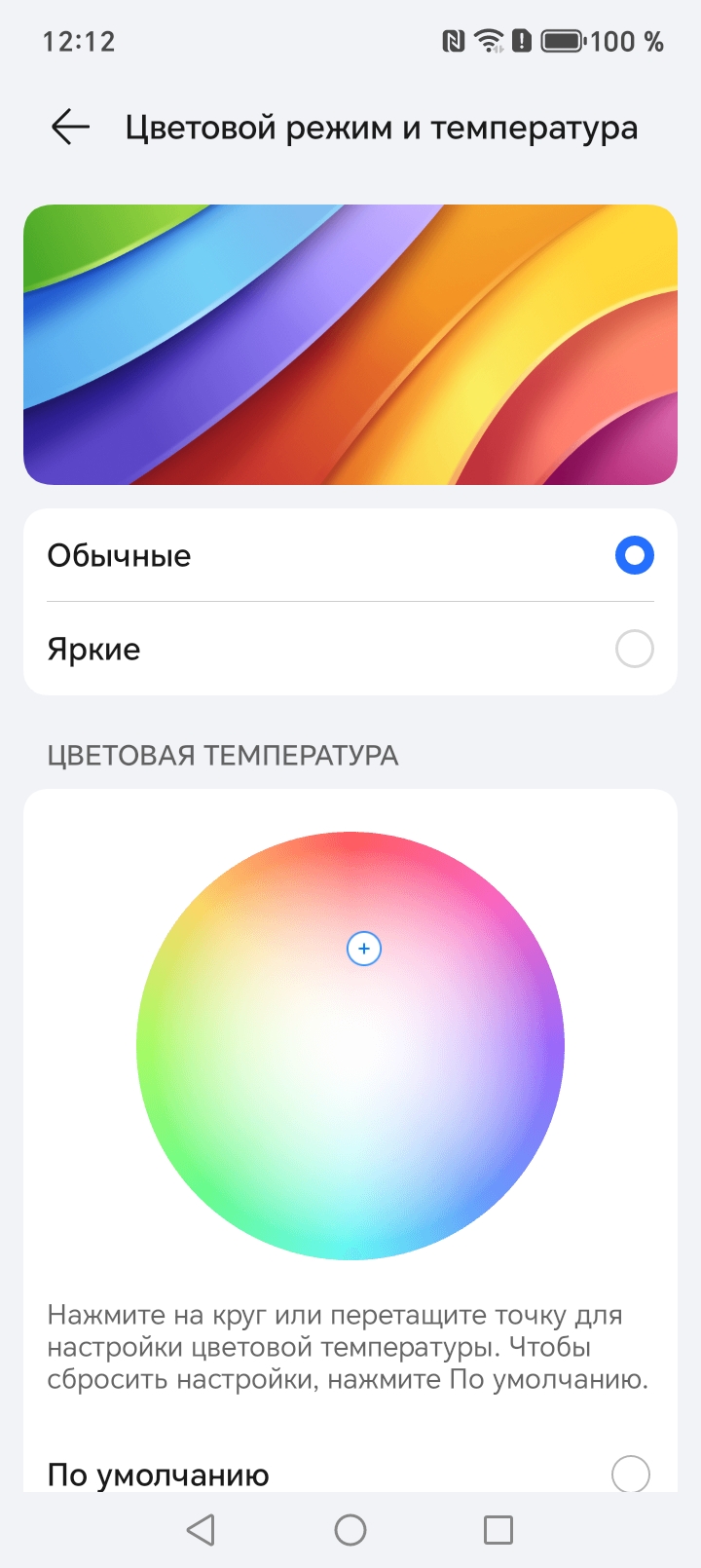This screenshot has height=1568, width=701.
Task: Go back from color mode settings
Action: [x=70, y=128]
